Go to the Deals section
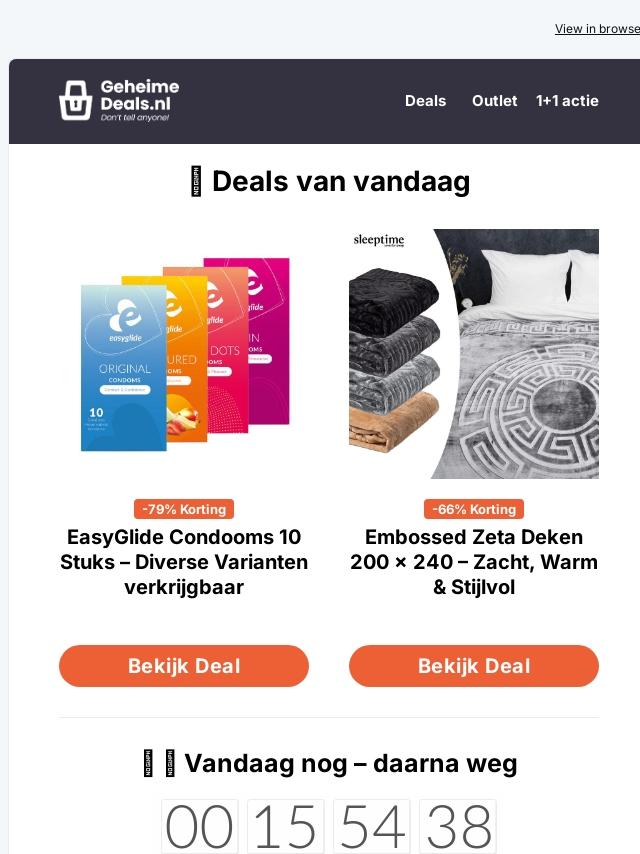Image resolution: width=640 pixels, height=854 pixels. (x=425, y=101)
